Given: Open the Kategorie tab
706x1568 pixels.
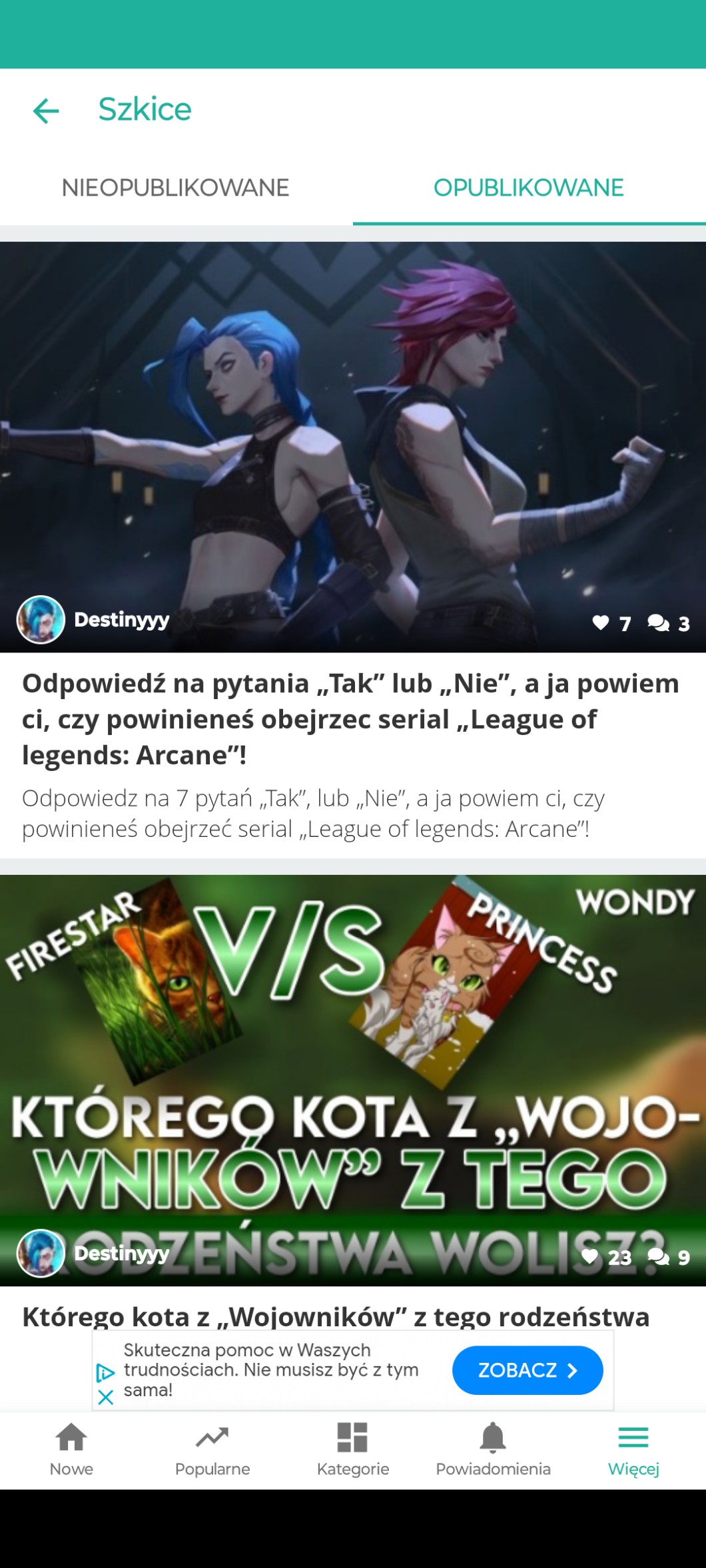Looking at the screenshot, I should (353, 1451).
